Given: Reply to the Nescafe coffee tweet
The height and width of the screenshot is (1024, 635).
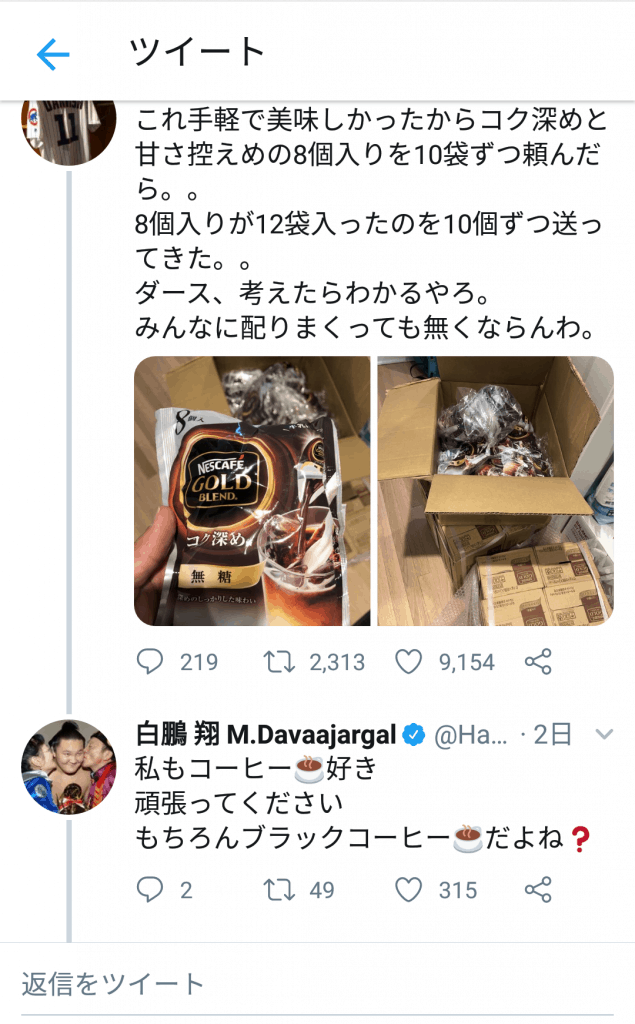Looking at the screenshot, I should (150, 662).
